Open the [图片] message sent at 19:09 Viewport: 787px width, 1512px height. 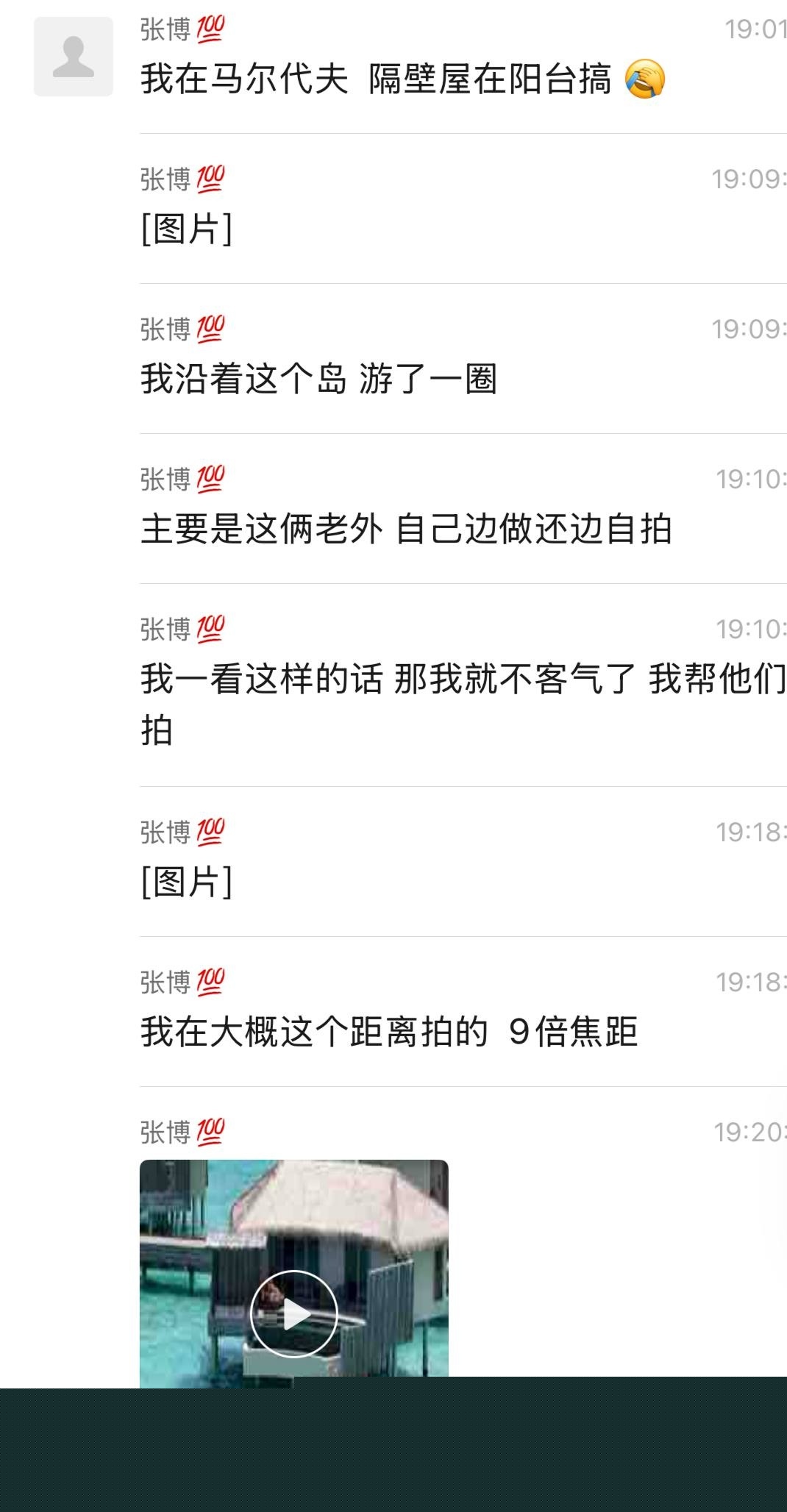pyautogui.click(x=187, y=229)
